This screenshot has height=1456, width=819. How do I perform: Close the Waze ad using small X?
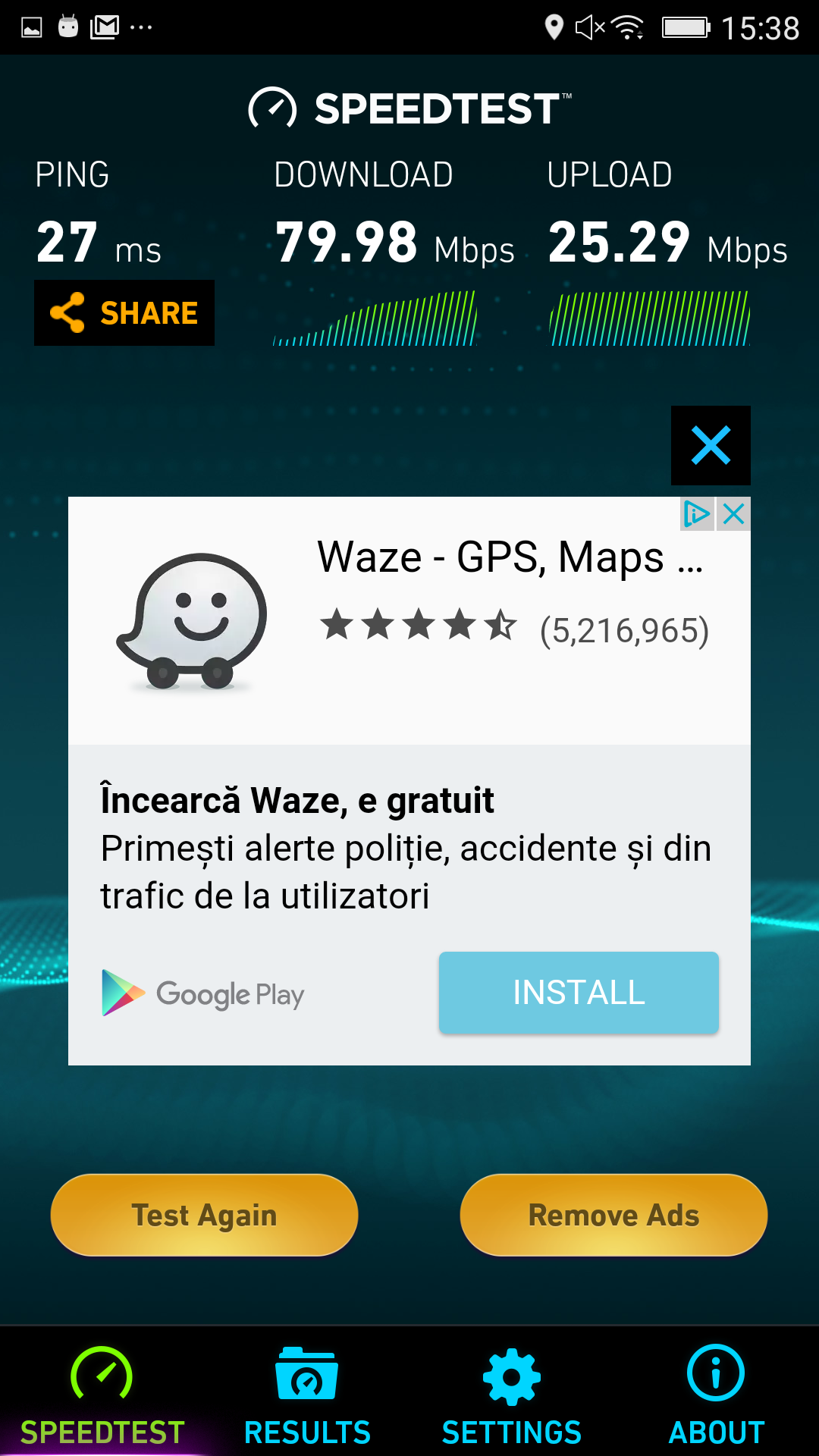click(733, 514)
